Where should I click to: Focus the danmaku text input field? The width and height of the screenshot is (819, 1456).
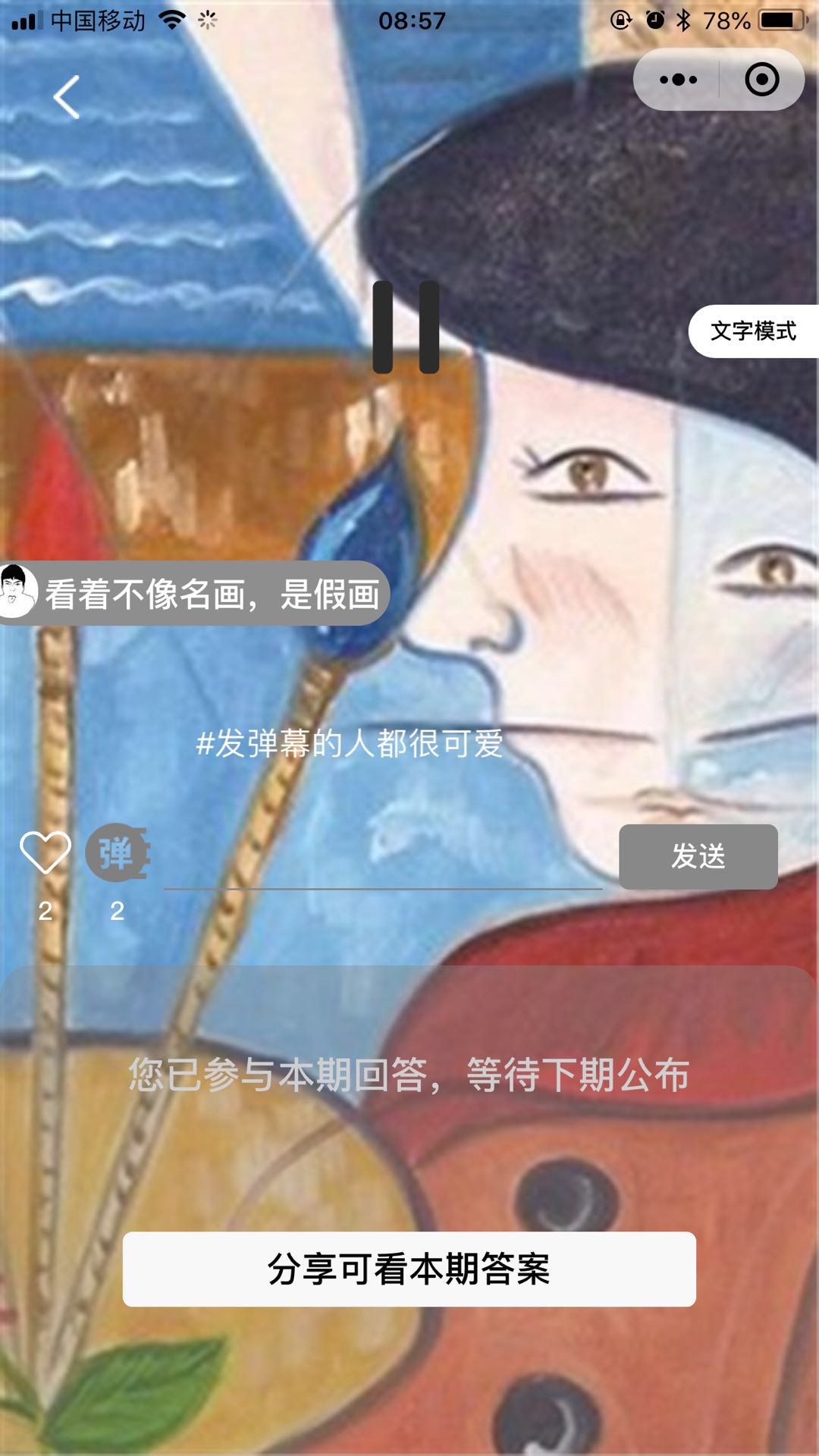pyautogui.click(x=383, y=864)
